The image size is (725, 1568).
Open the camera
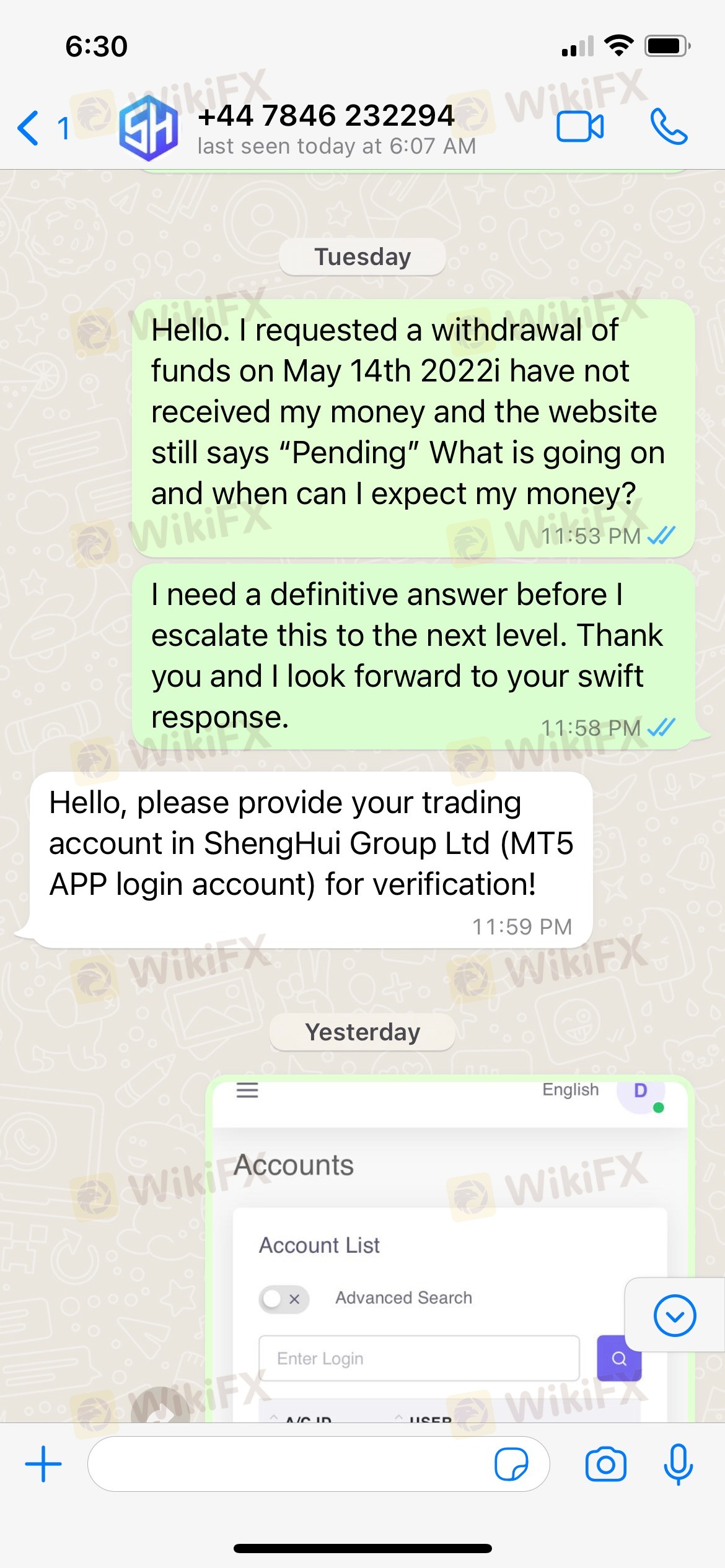tap(605, 1464)
